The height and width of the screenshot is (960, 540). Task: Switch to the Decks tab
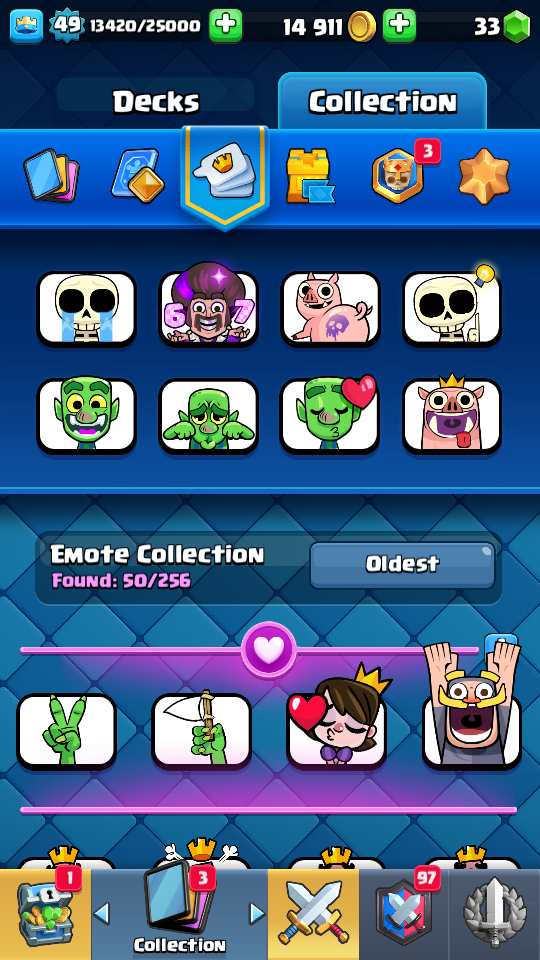pyautogui.click(x=156, y=102)
